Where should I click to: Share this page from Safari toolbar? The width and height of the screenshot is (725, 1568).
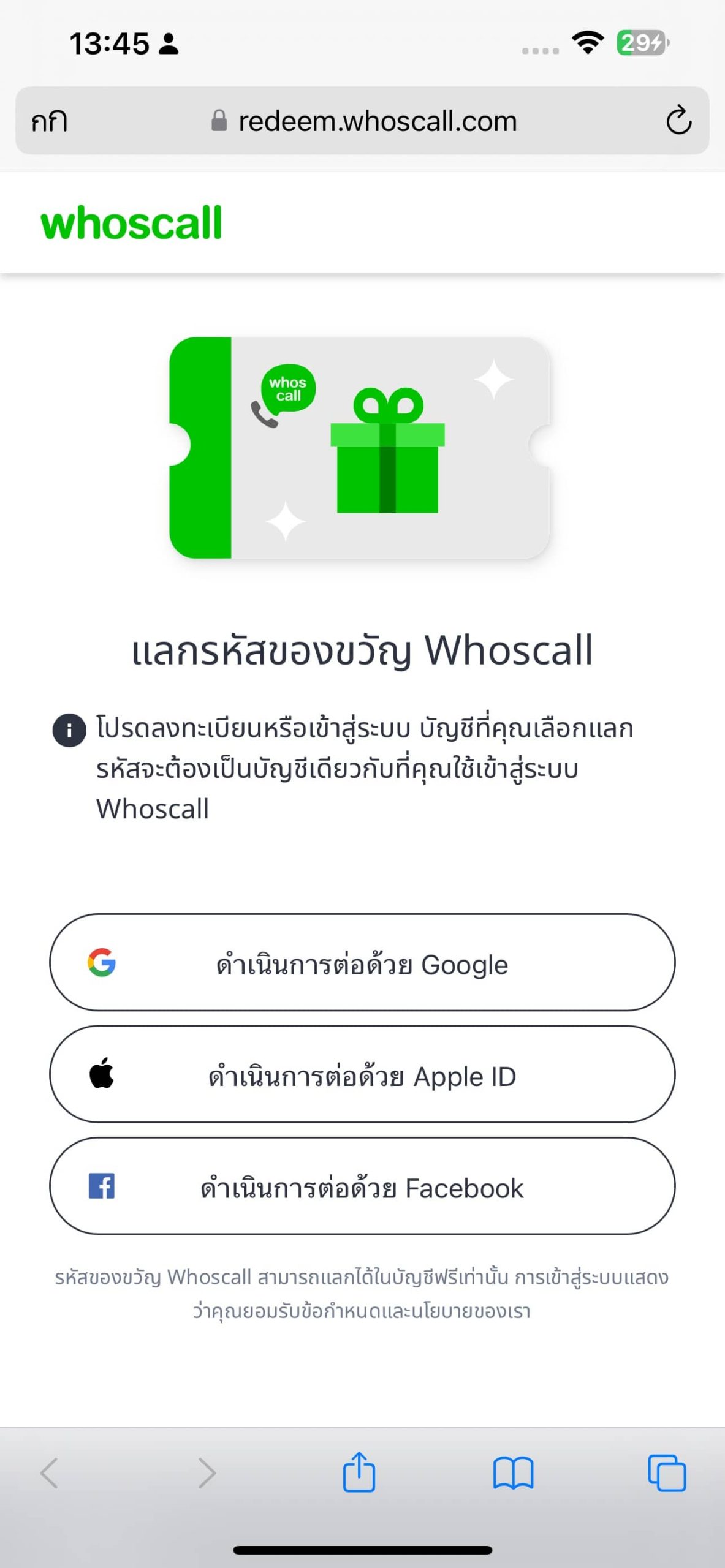(x=359, y=1472)
